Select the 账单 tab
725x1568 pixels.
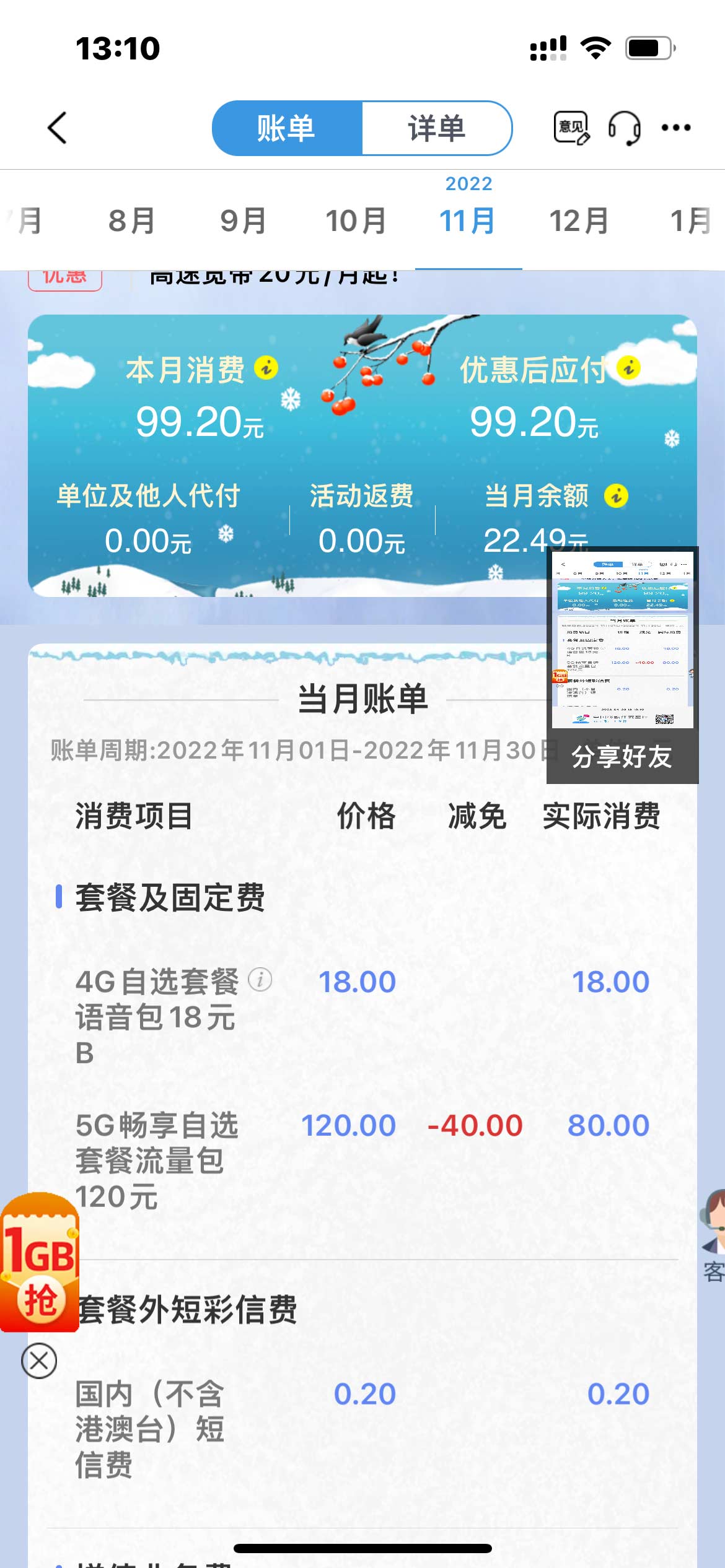pyautogui.click(x=287, y=128)
